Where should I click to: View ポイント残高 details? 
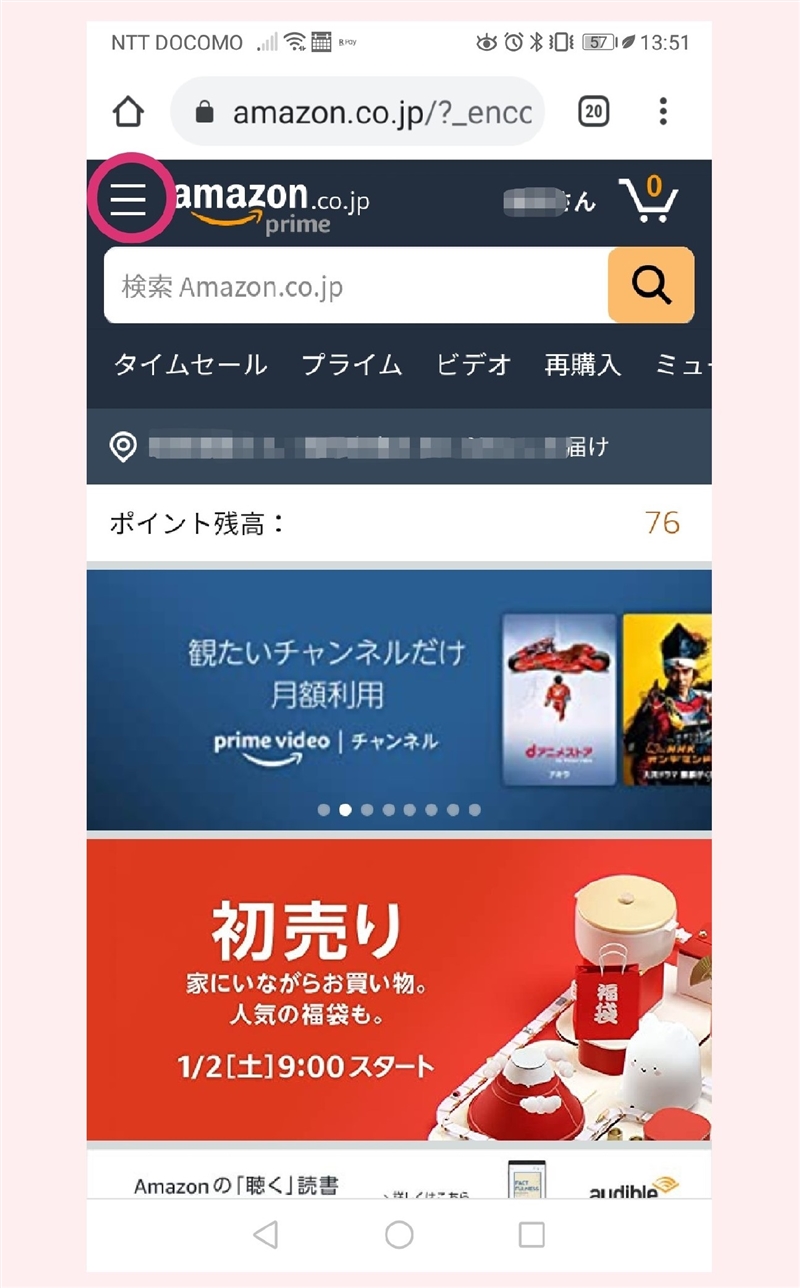click(x=398, y=523)
